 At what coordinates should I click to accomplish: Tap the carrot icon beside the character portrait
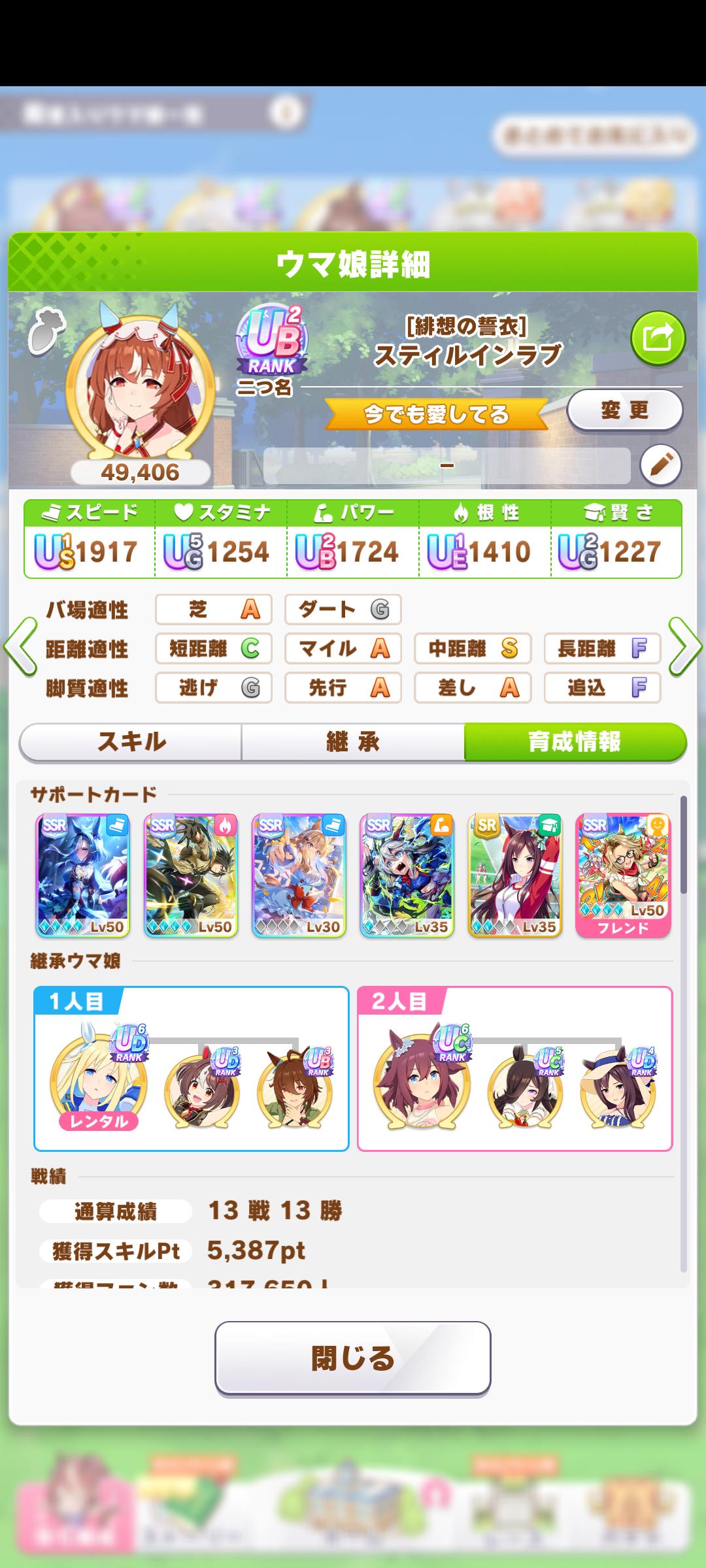coord(46,331)
